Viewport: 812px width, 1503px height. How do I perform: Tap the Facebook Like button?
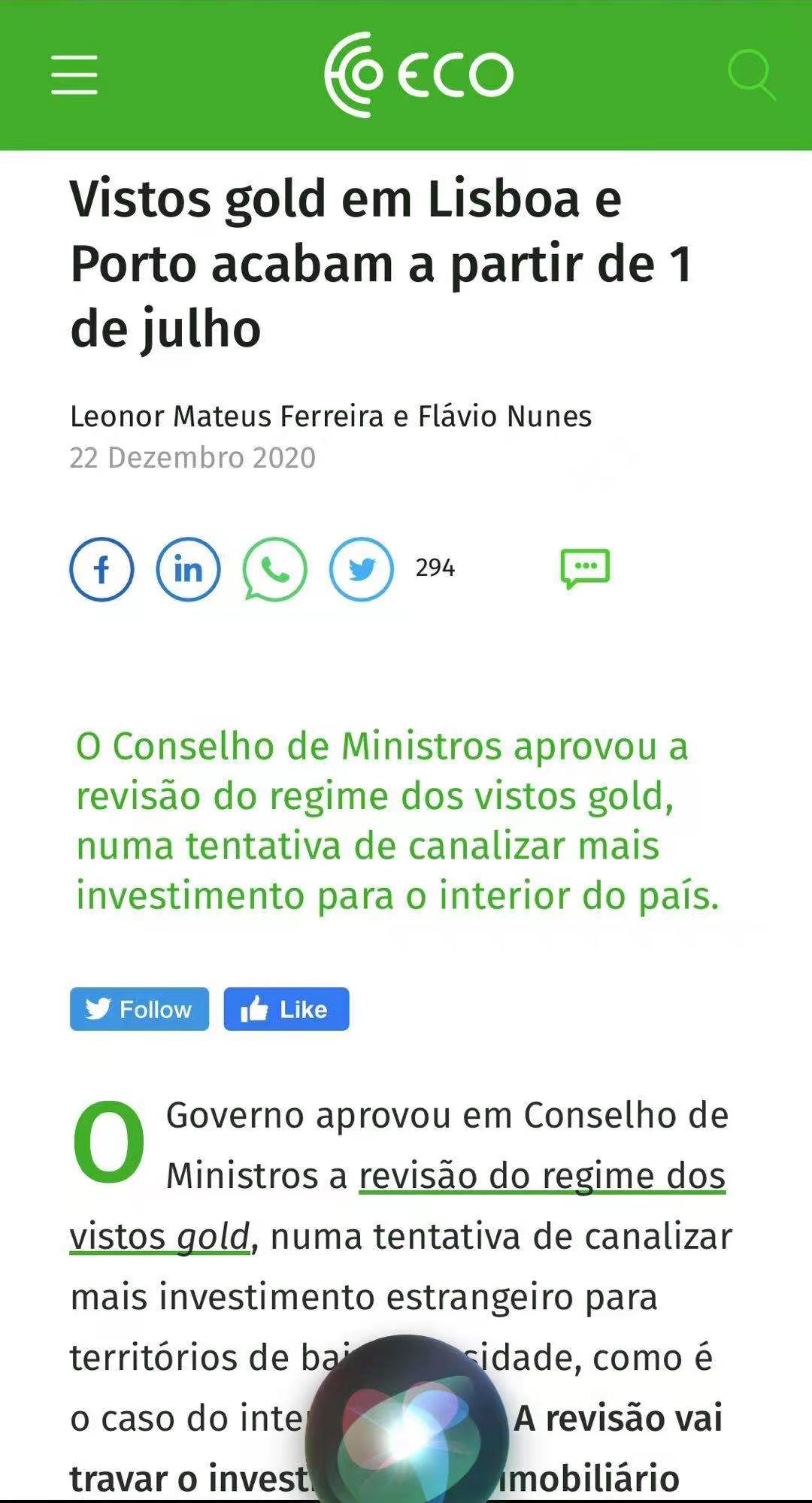286,1009
